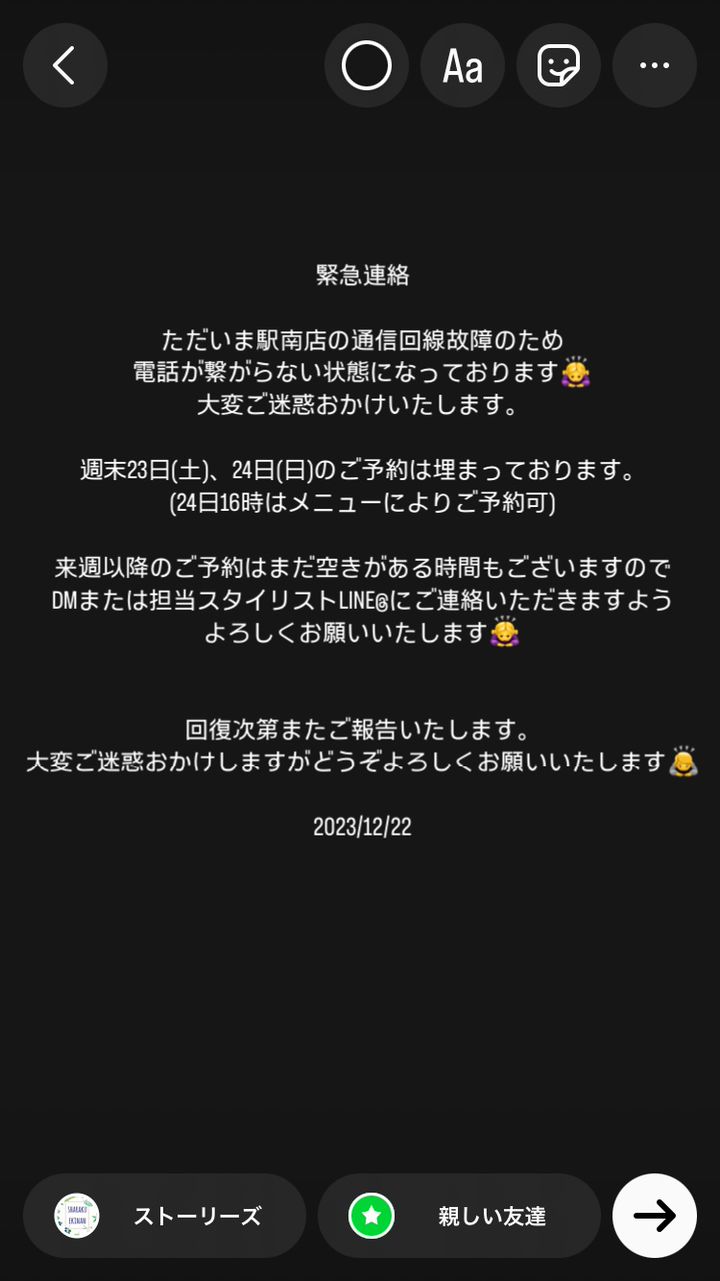The image size is (720, 1281).
Task: Go back from the story editor
Action: click(x=65, y=66)
